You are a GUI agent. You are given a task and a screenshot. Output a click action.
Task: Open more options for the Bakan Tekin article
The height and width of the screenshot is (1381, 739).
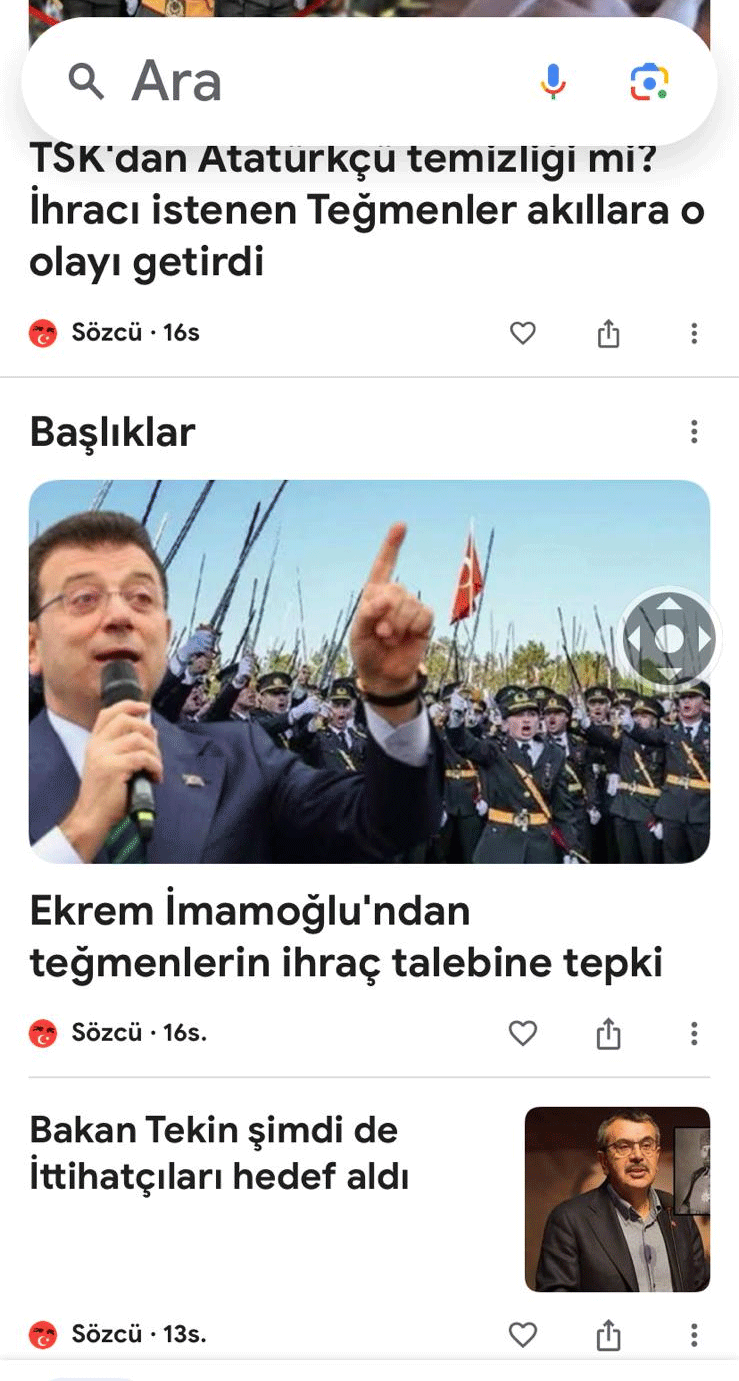(x=694, y=1334)
